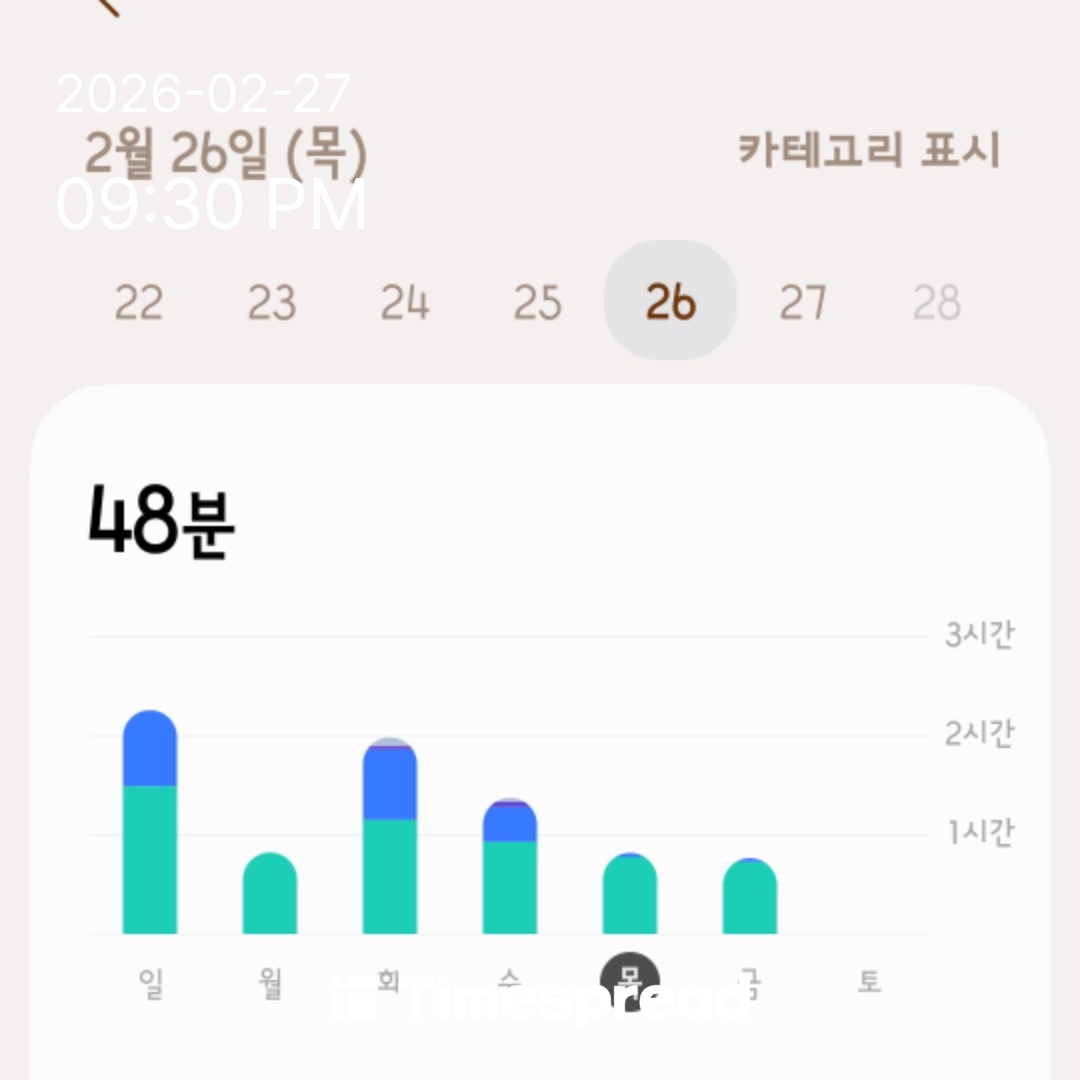
Task: Tap 카테고리 표시 to show categories
Action: pos(869,149)
